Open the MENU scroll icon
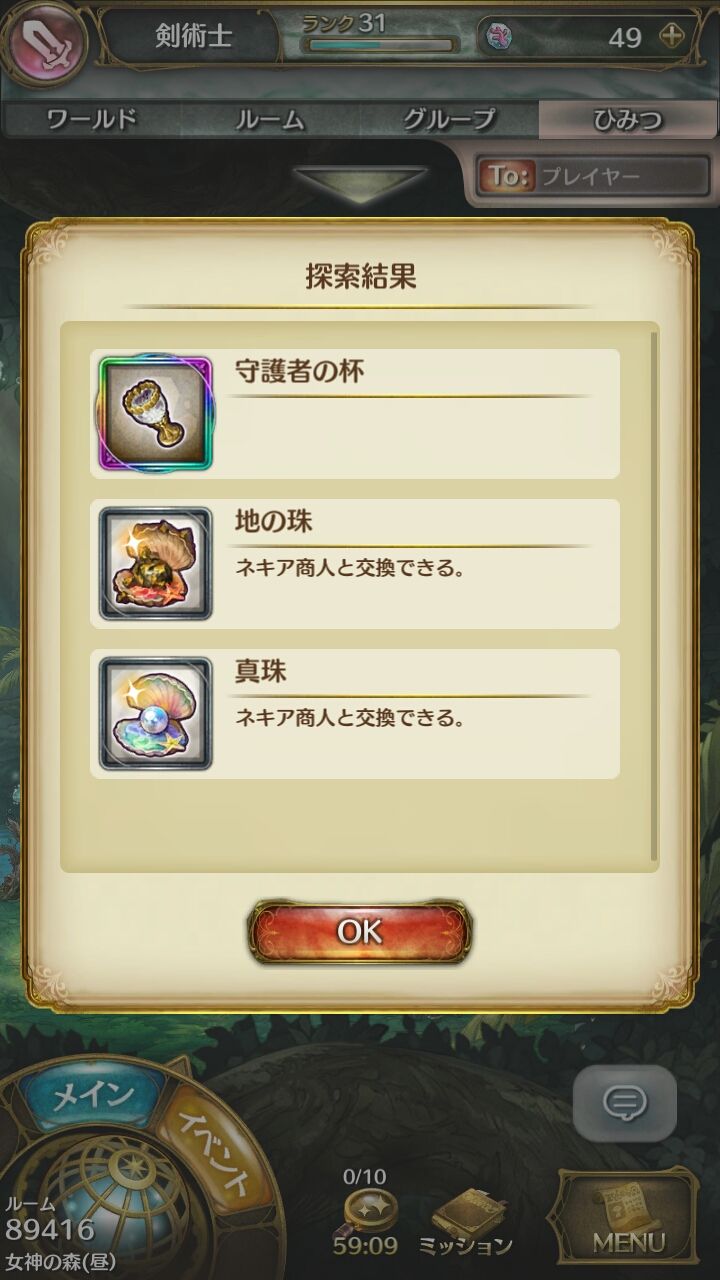Screen dimensions: 720x1280 [x=628, y=1203]
